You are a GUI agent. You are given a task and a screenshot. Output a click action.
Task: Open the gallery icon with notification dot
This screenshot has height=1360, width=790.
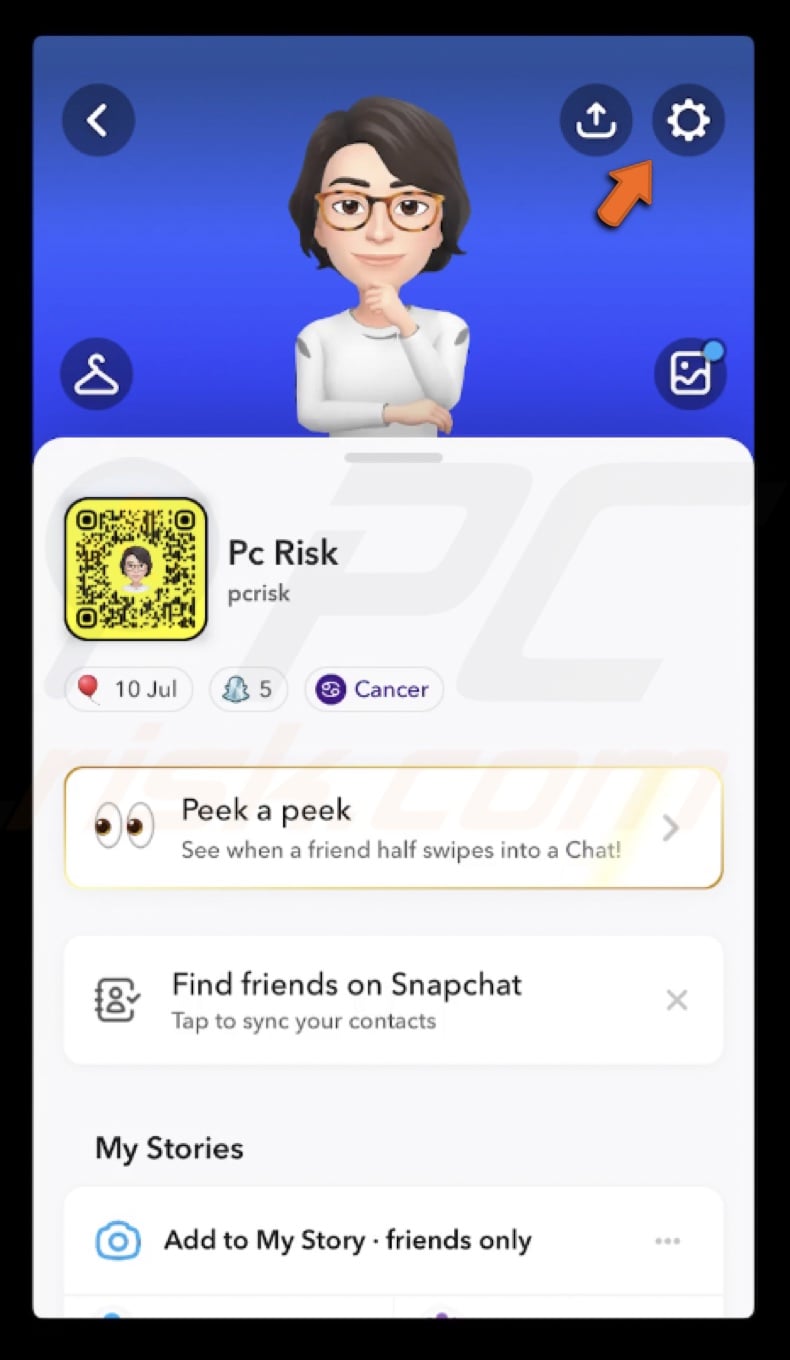point(690,373)
